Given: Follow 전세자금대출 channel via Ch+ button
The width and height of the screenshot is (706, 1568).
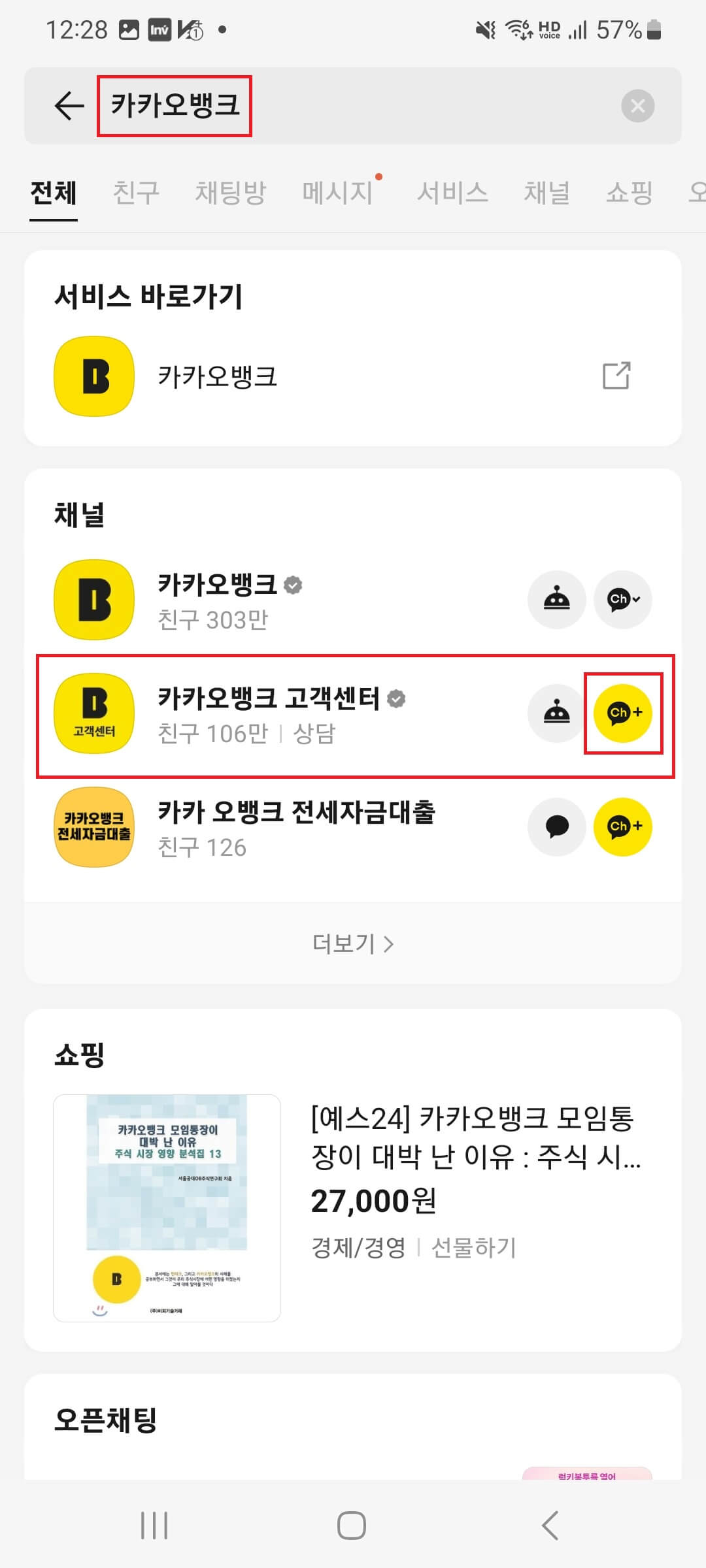Looking at the screenshot, I should pos(622,826).
